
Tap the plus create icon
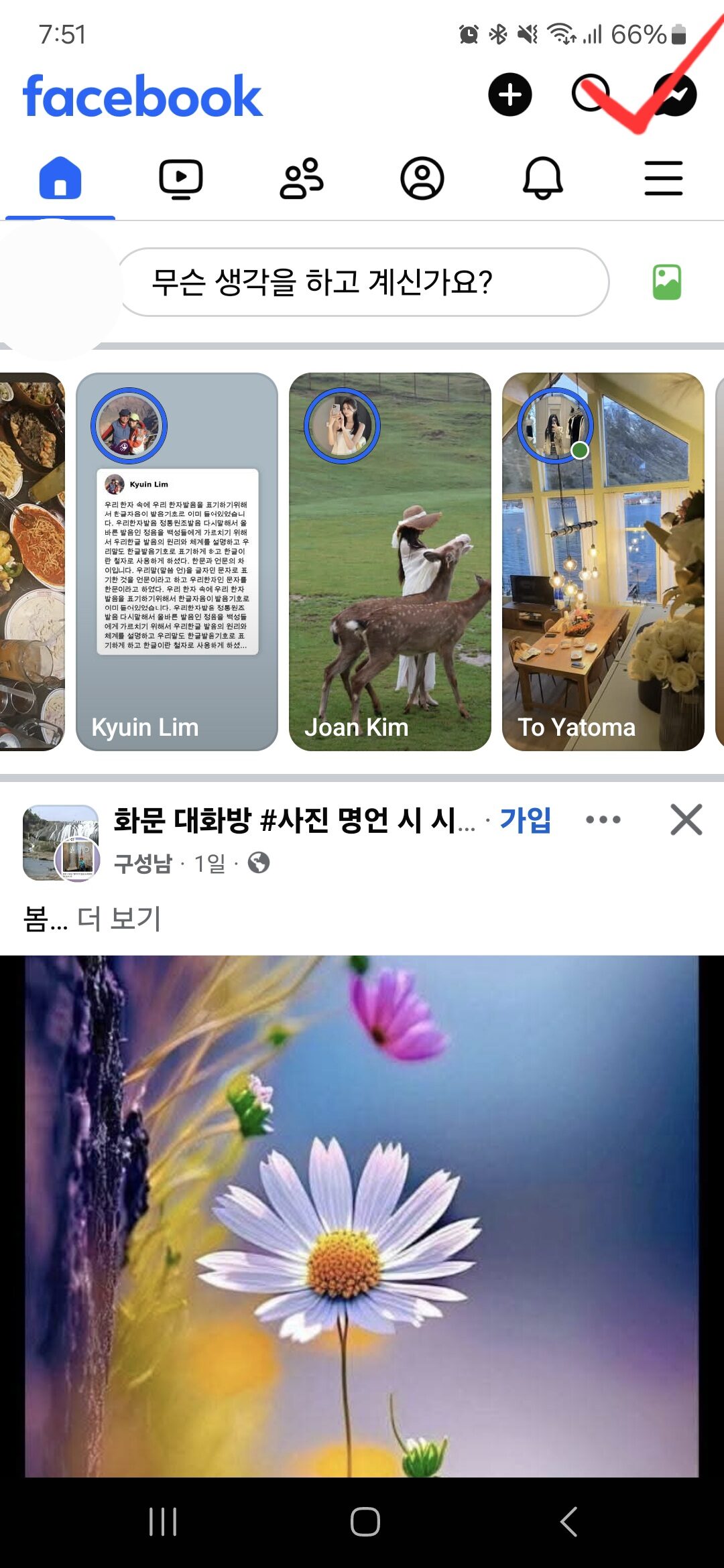click(x=509, y=94)
